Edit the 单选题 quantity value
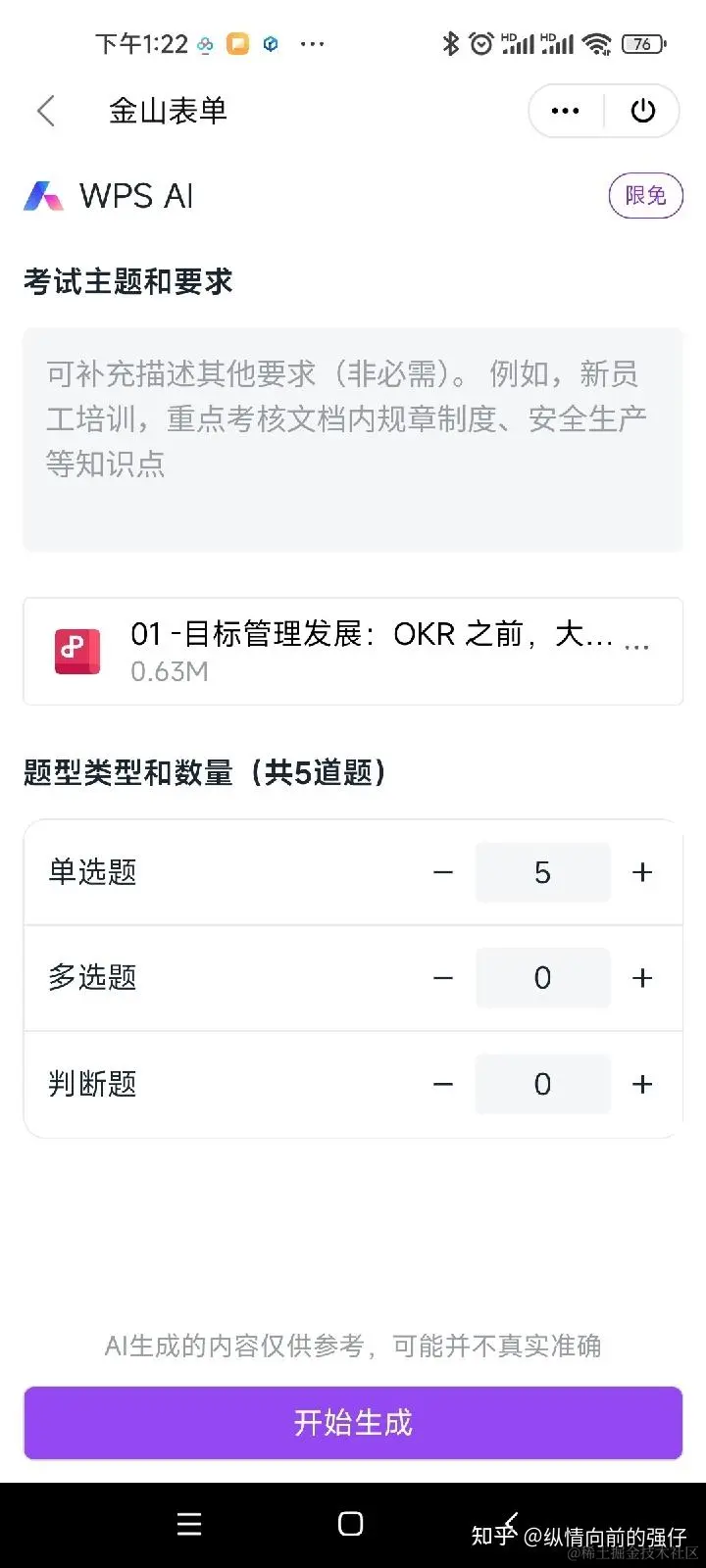The image size is (706, 1568). 542,872
